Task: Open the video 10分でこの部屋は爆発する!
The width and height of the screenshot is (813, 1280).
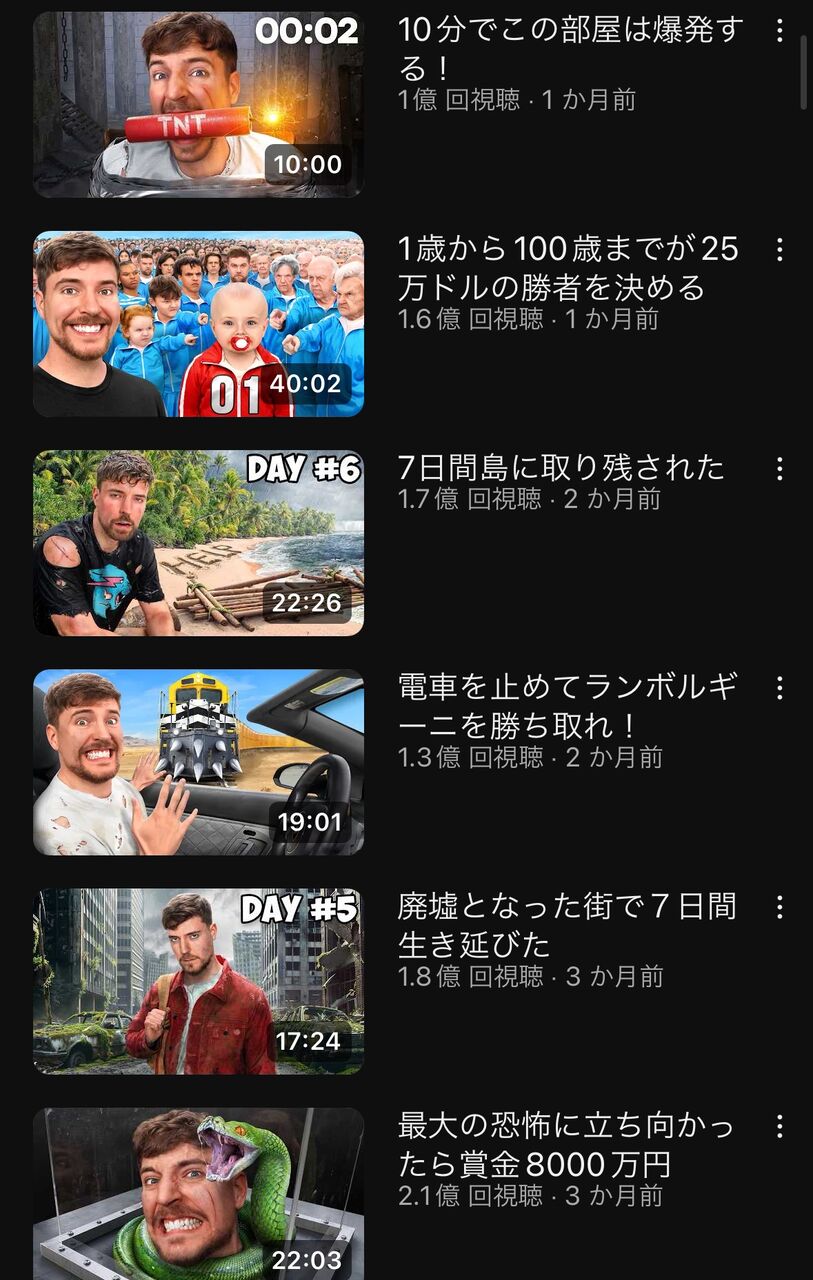Action: tap(198, 104)
